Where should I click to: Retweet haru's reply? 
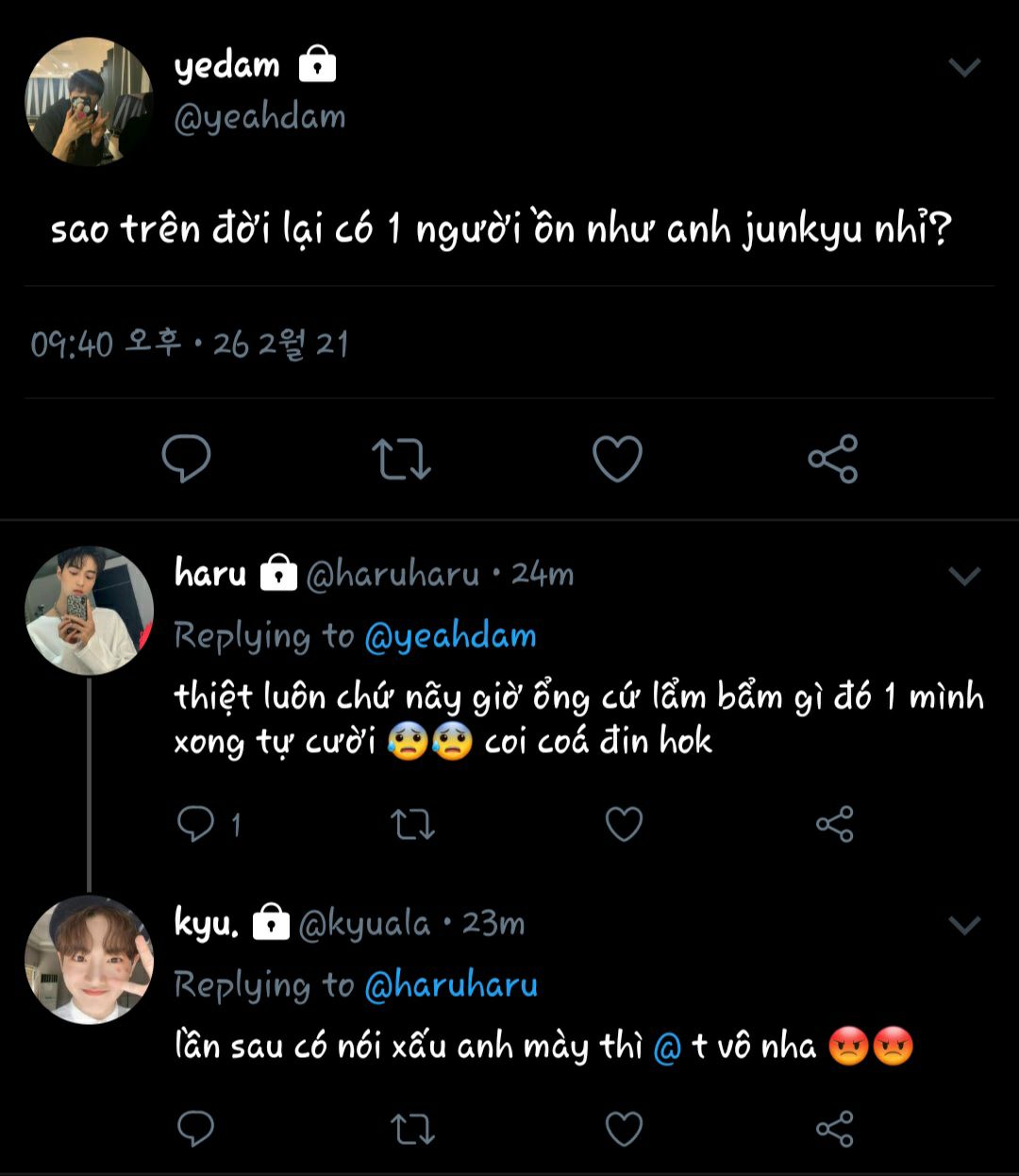[x=412, y=824]
